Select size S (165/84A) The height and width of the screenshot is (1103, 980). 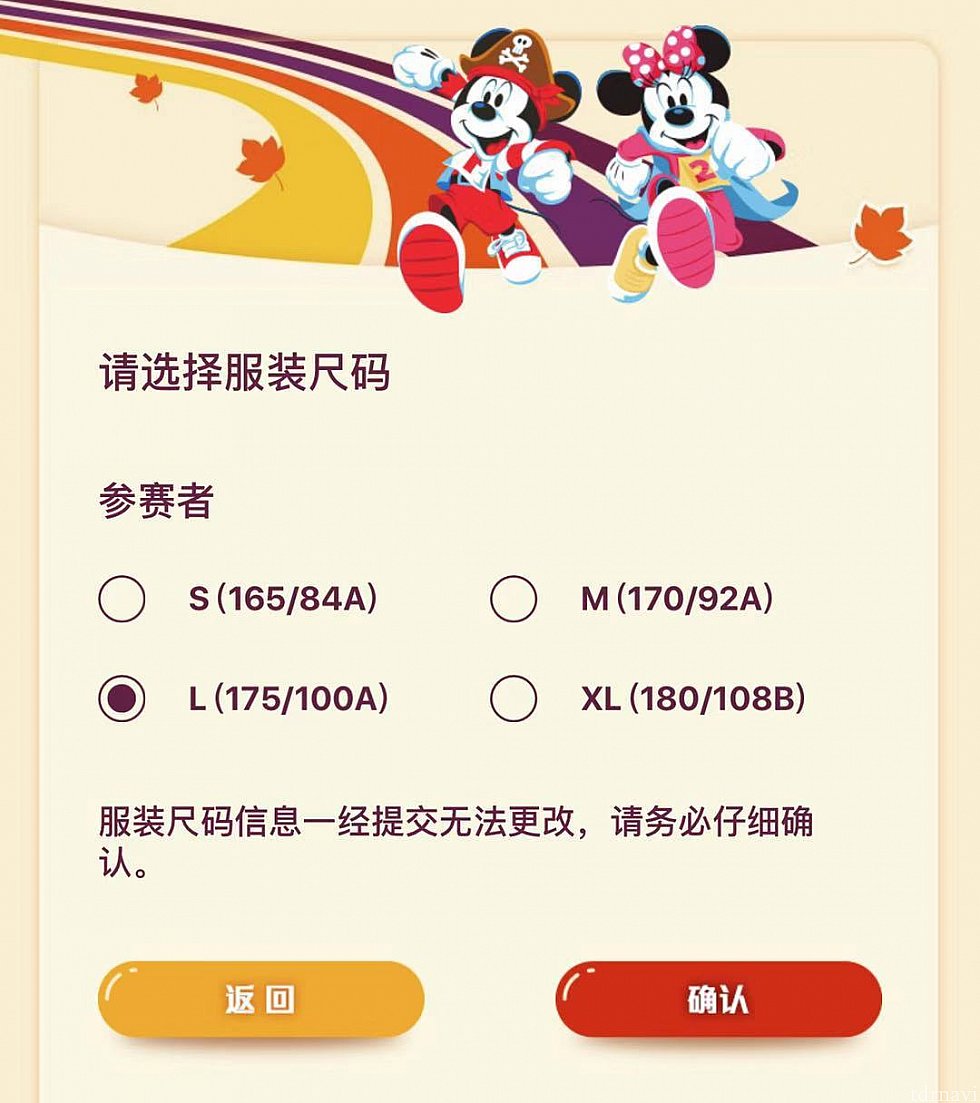coord(122,599)
